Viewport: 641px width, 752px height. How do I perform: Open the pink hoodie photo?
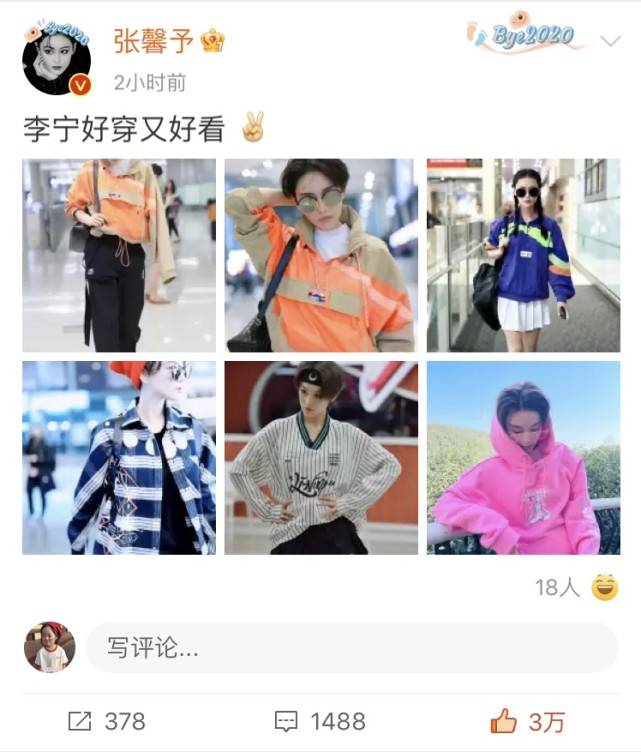[x=523, y=457]
